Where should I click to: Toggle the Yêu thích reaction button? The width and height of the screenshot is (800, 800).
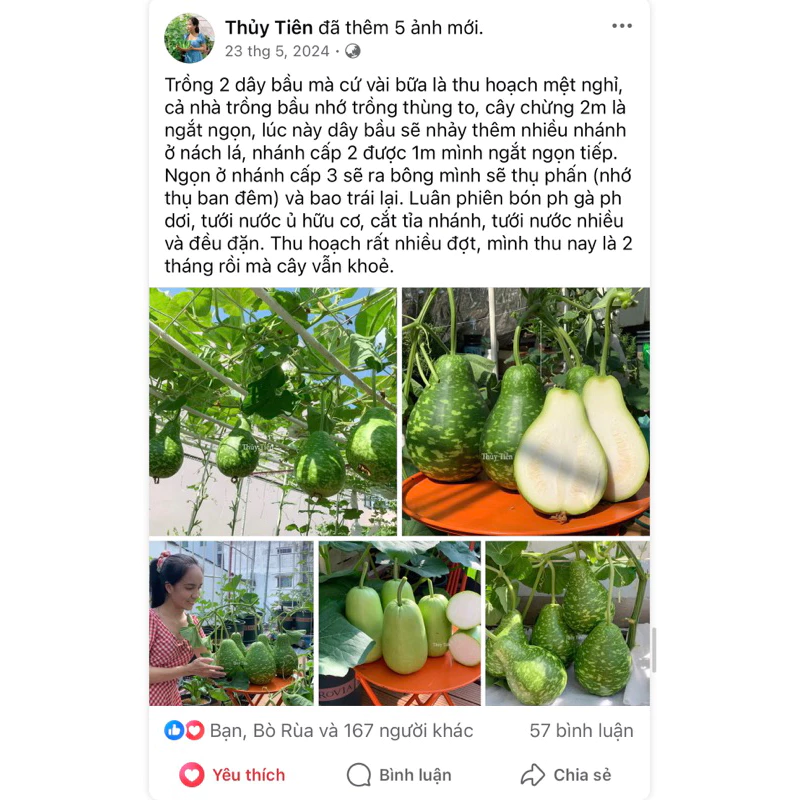pos(232,775)
